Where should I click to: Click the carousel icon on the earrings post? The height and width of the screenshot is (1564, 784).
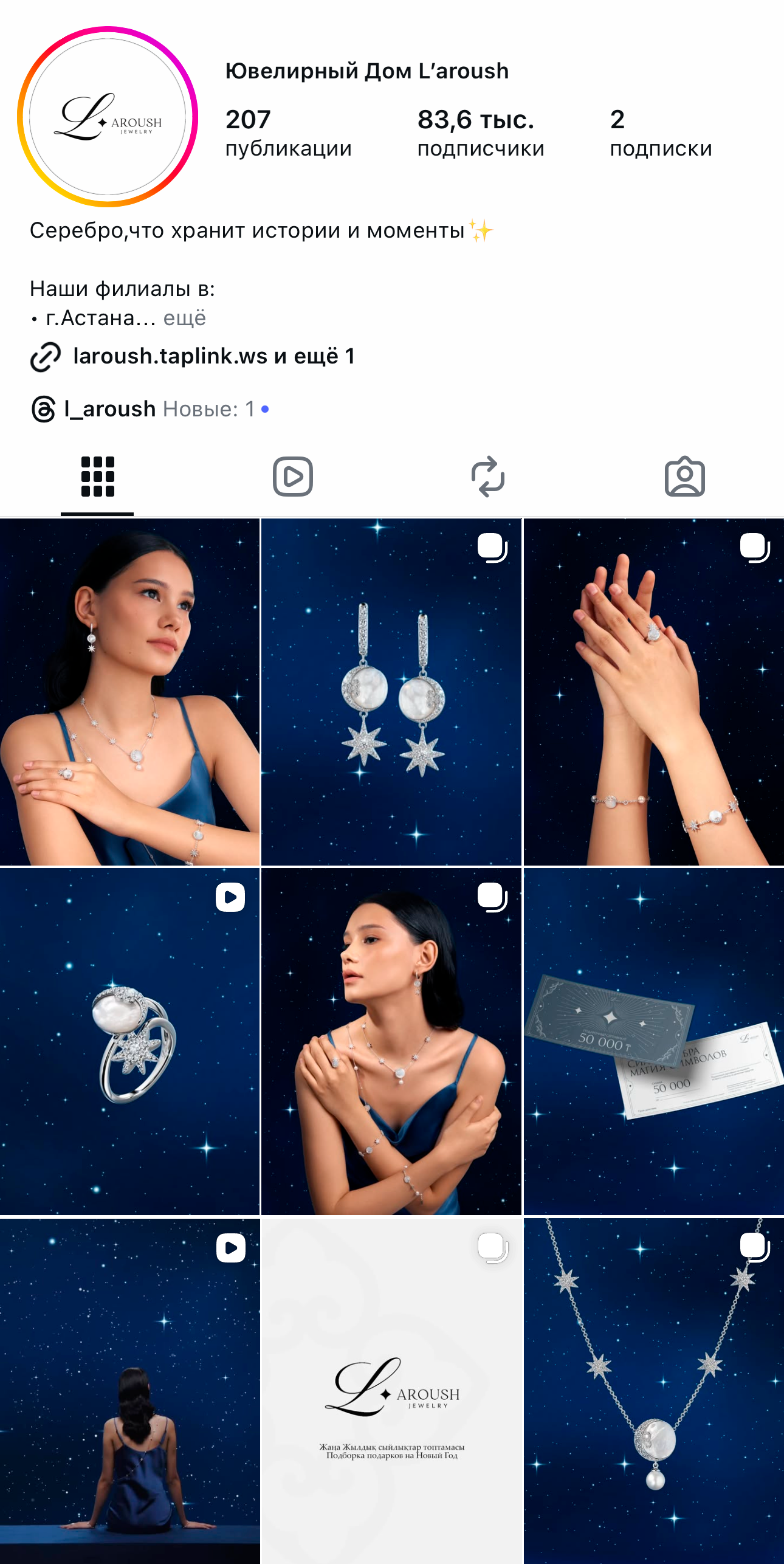[493, 549]
